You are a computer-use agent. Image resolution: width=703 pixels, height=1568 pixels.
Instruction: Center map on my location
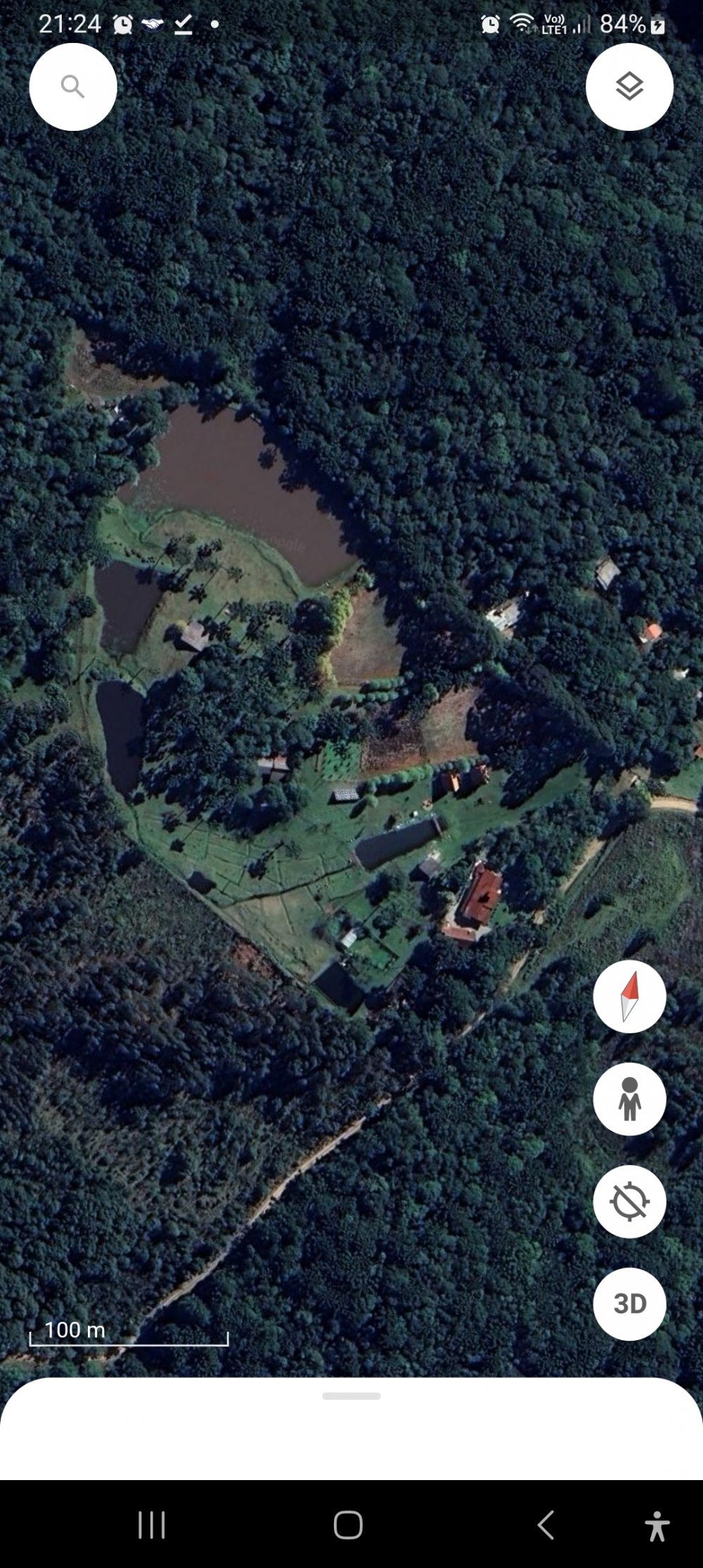pyautogui.click(x=629, y=1202)
